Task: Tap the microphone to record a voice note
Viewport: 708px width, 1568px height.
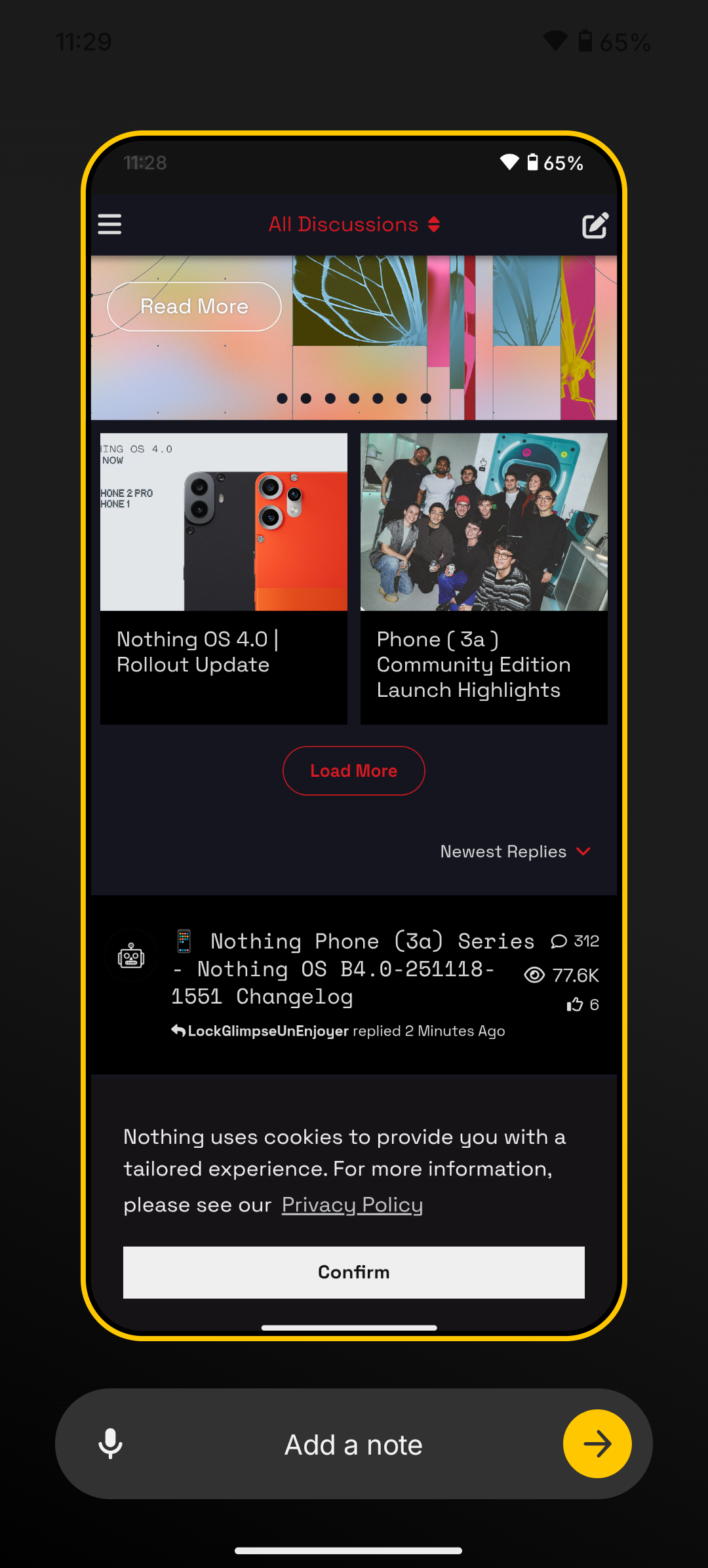Action: click(110, 1443)
